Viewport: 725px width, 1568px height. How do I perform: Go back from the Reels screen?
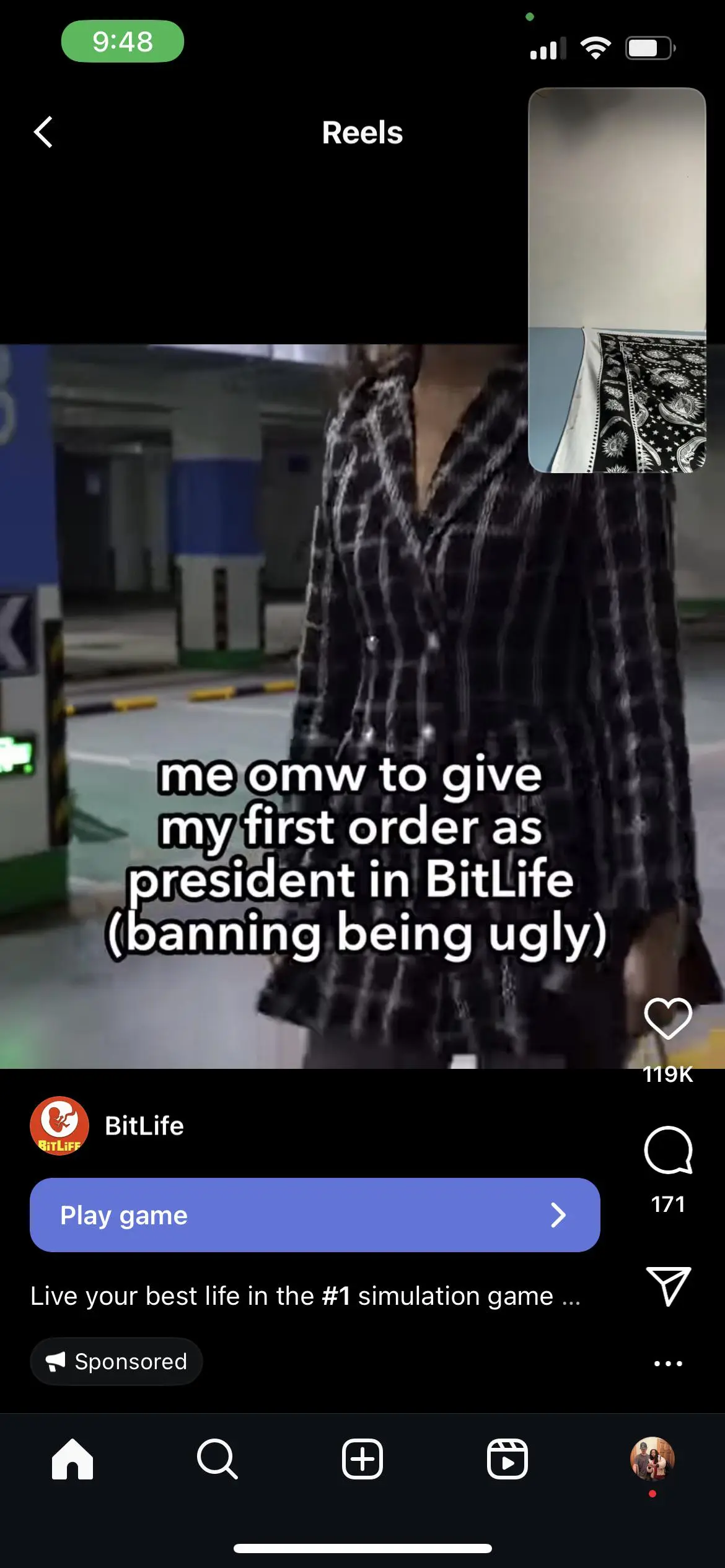(43, 133)
